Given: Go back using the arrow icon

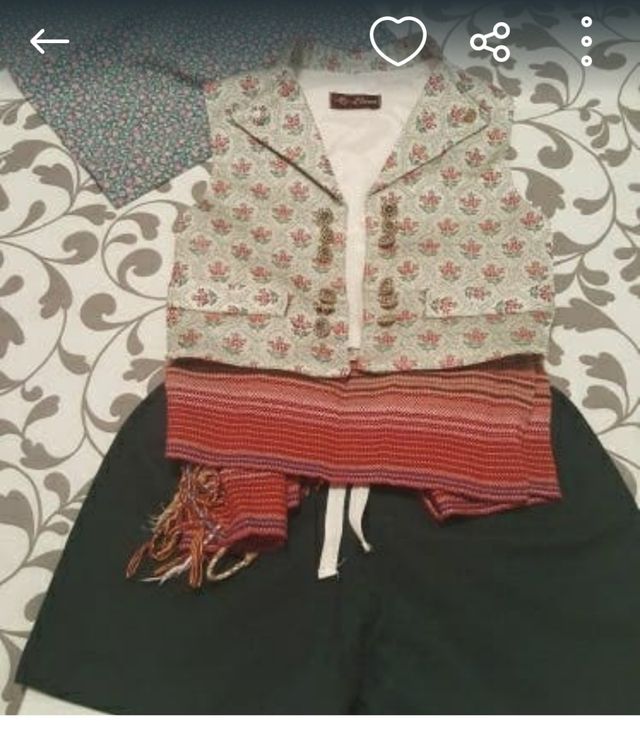Looking at the screenshot, I should 49,42.
